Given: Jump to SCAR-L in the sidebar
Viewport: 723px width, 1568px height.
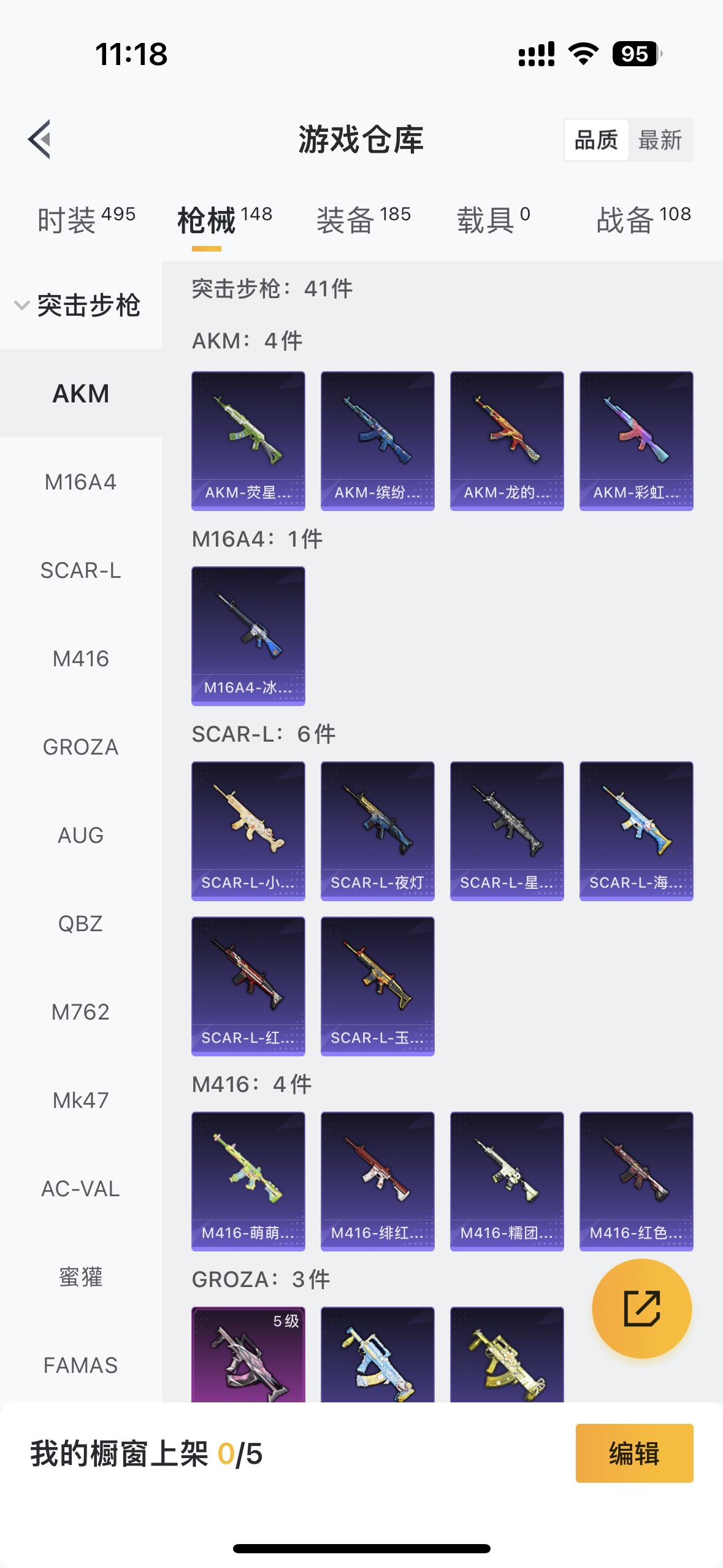Looking at the screenshot, I should (x=81, y=571).
